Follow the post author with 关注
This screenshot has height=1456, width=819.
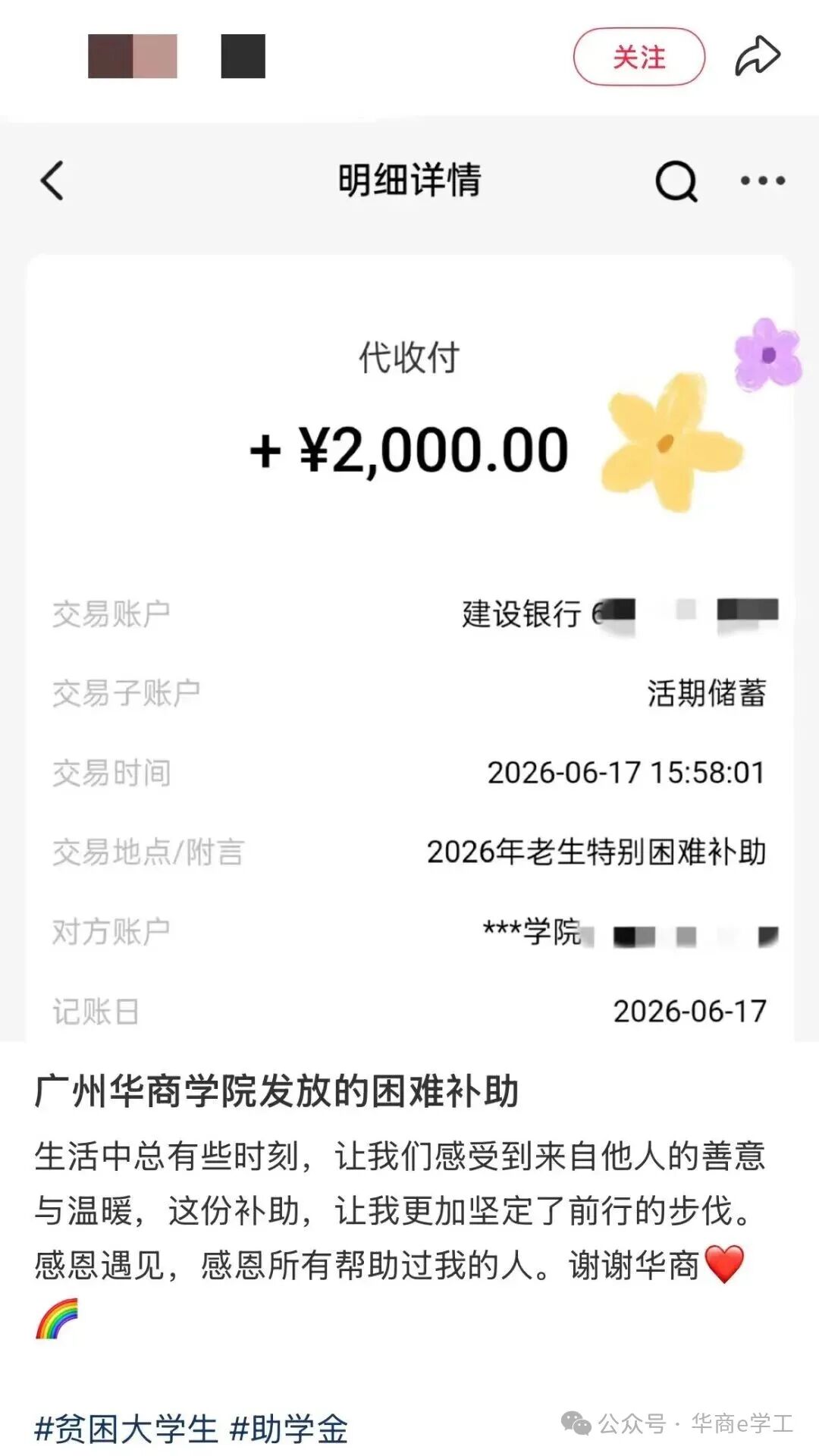point(639,57)
